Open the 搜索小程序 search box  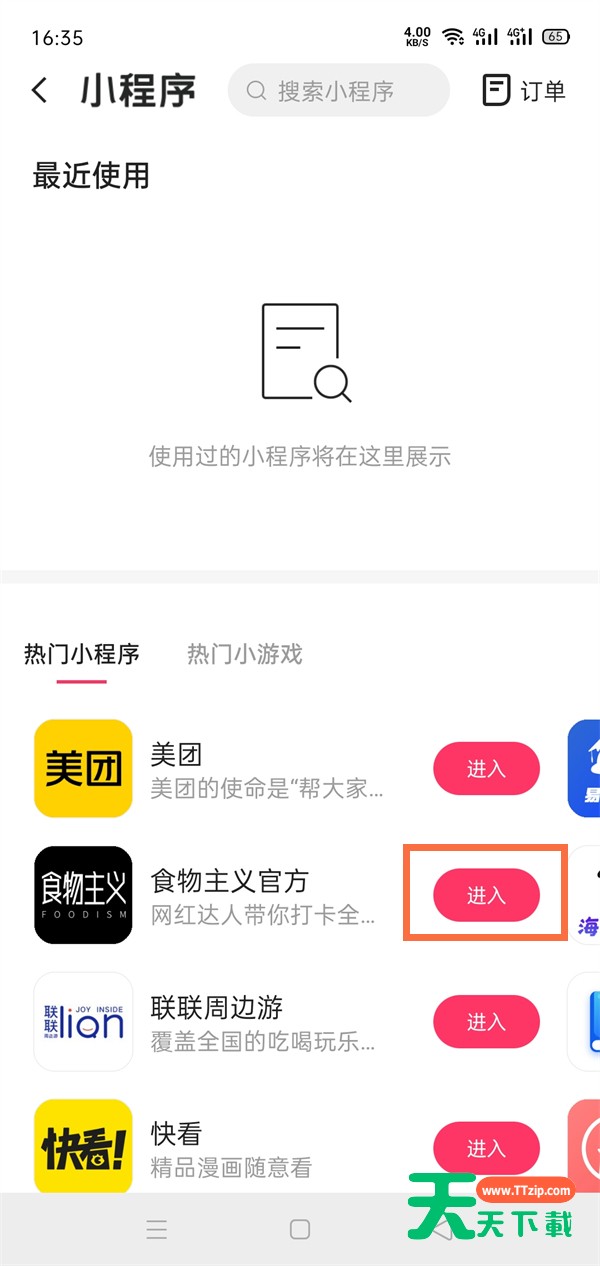339,91
